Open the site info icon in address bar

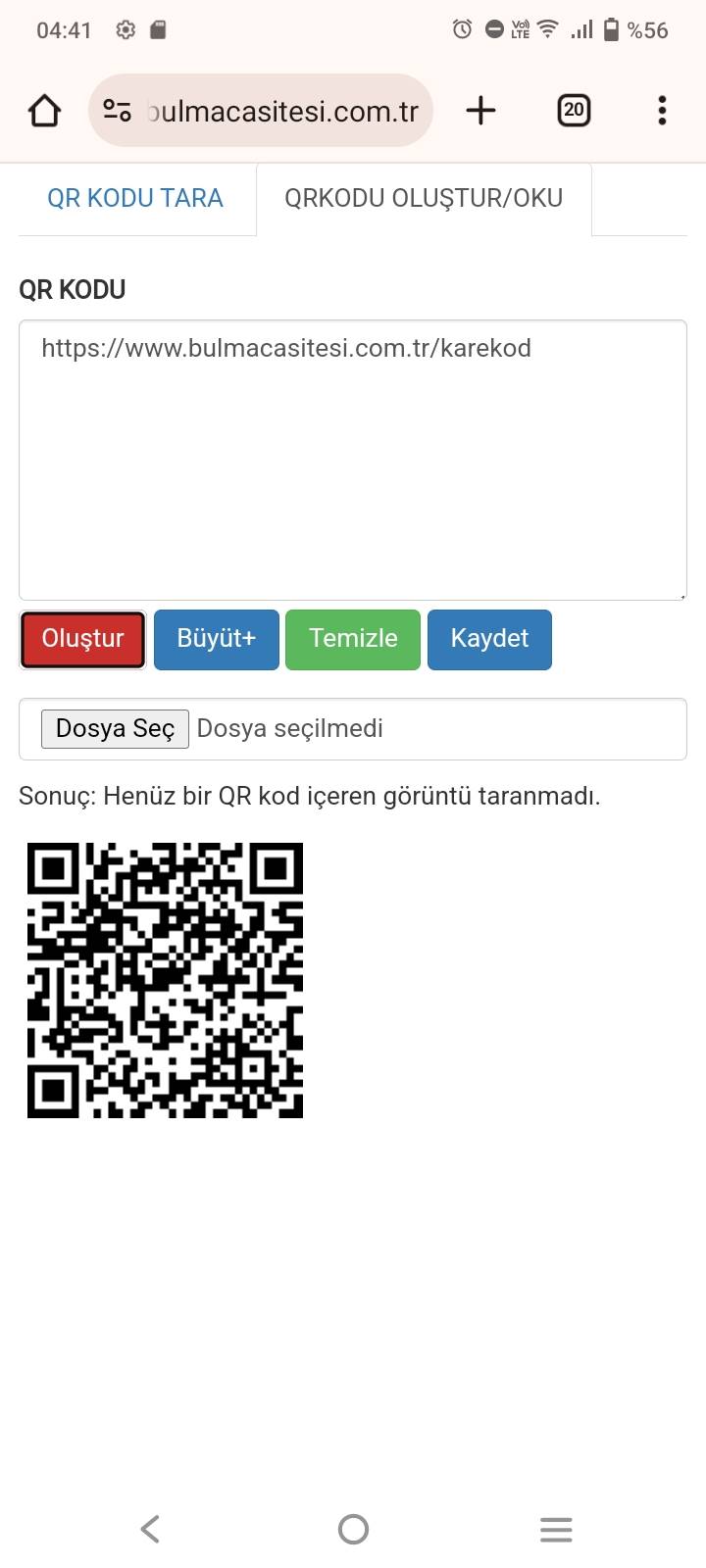coord(118,111)
